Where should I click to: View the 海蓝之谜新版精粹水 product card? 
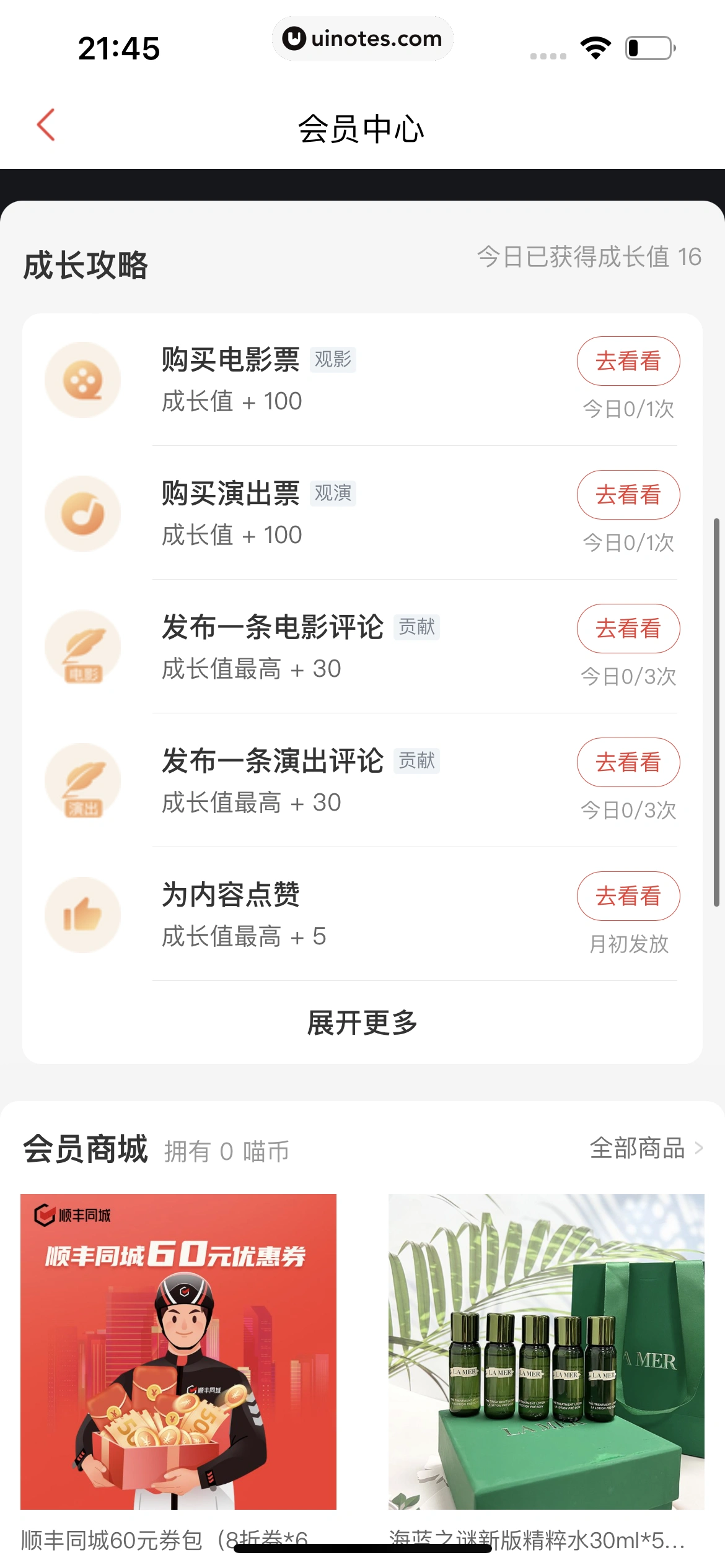pyautogui.click(x=546, y=1351)
